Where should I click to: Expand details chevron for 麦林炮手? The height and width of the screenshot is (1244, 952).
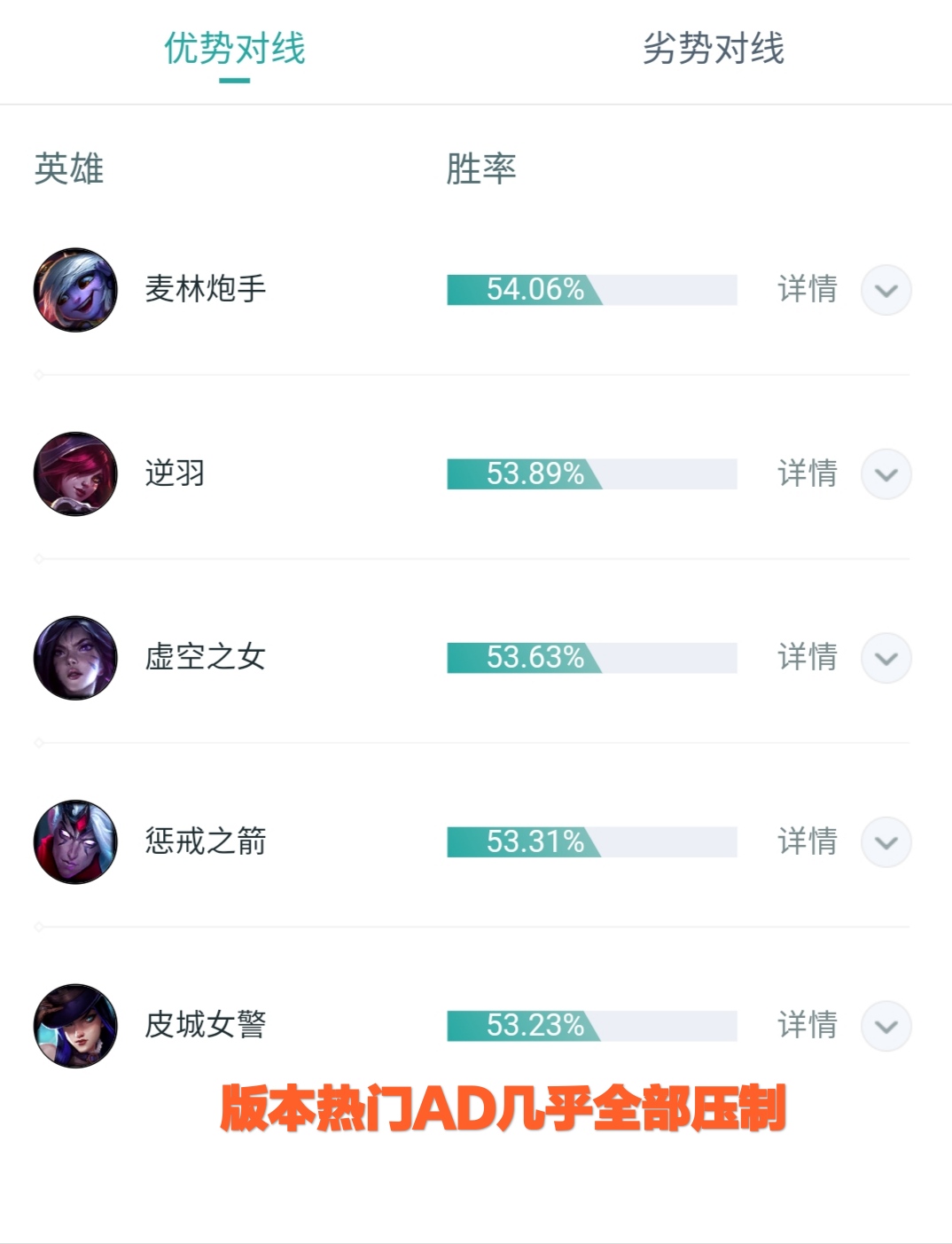pyautogui.click(x=886, y=290)
